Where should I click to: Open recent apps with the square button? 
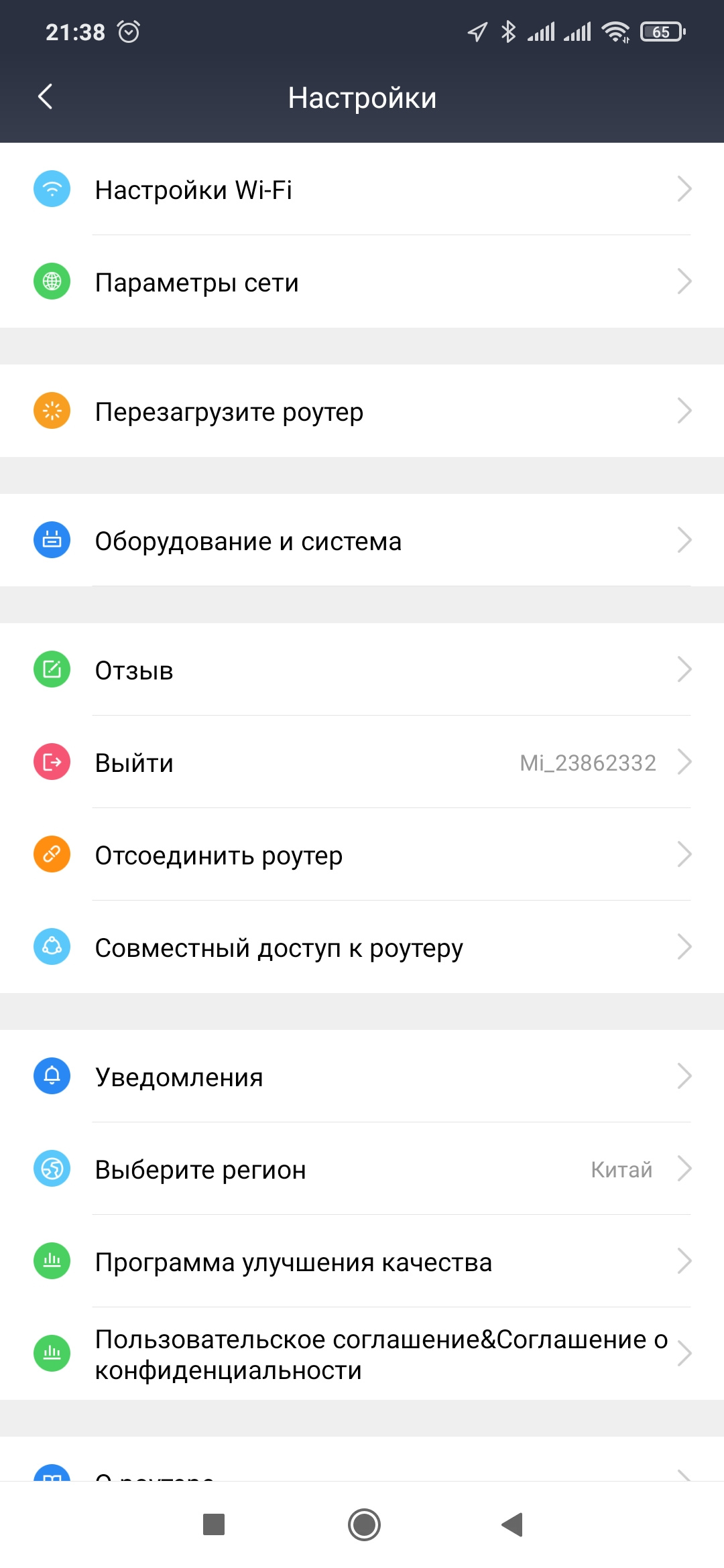[x=214, y=1525]
